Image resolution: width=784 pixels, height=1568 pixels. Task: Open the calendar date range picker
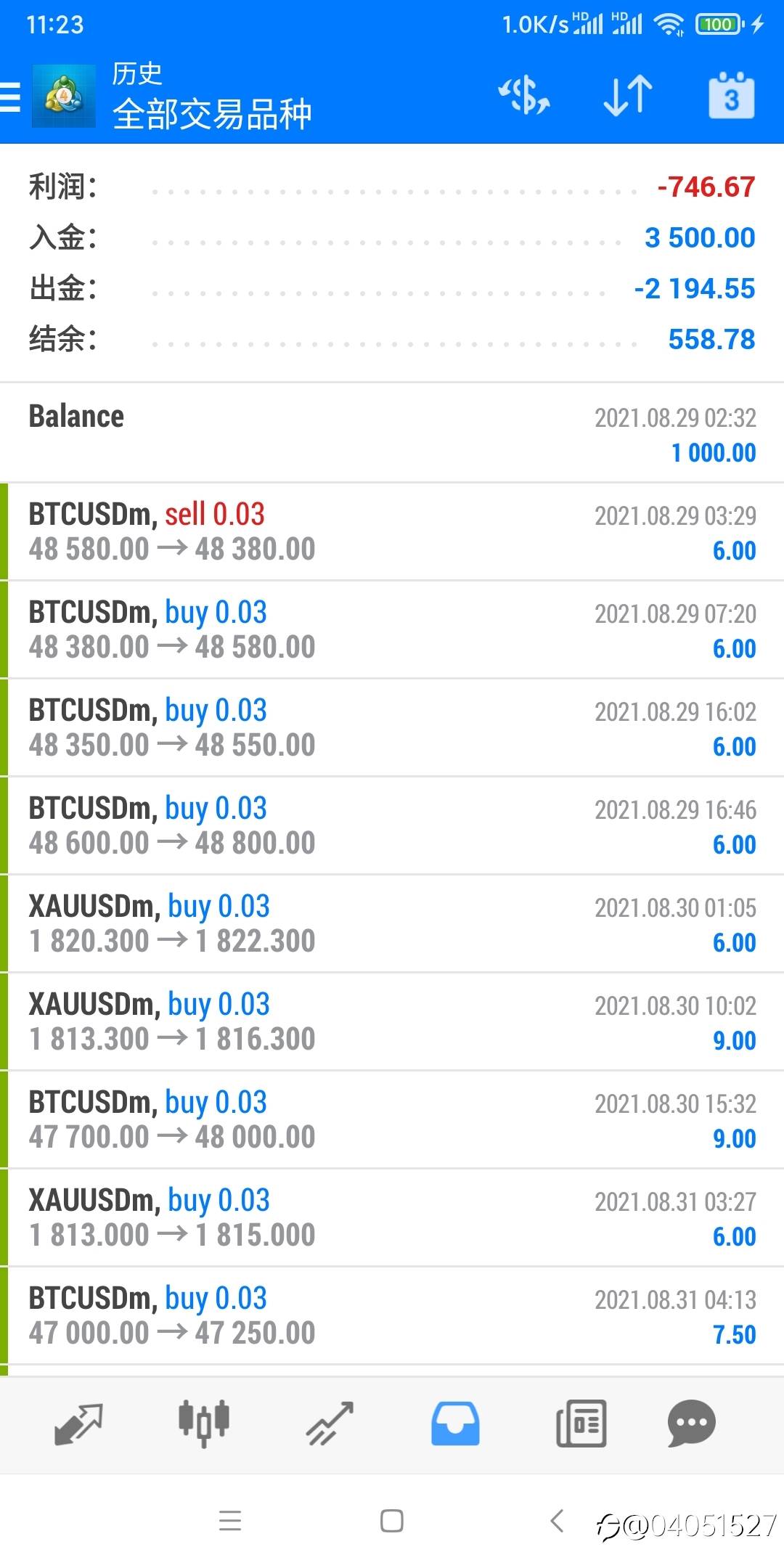tap(731, 95)
